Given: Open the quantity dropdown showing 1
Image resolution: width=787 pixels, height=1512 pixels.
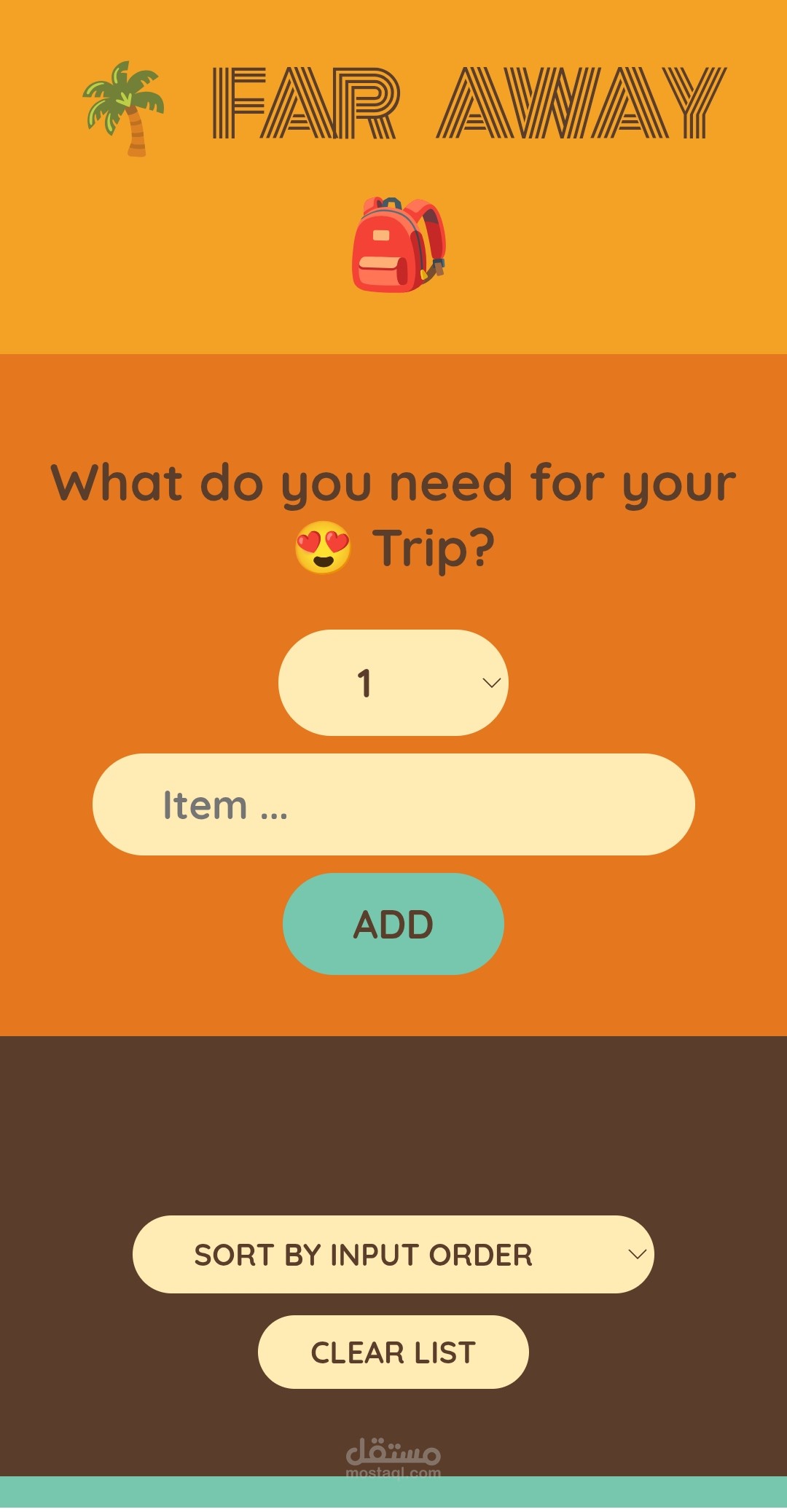Looking at the screenshot, I should pos(393,683).
